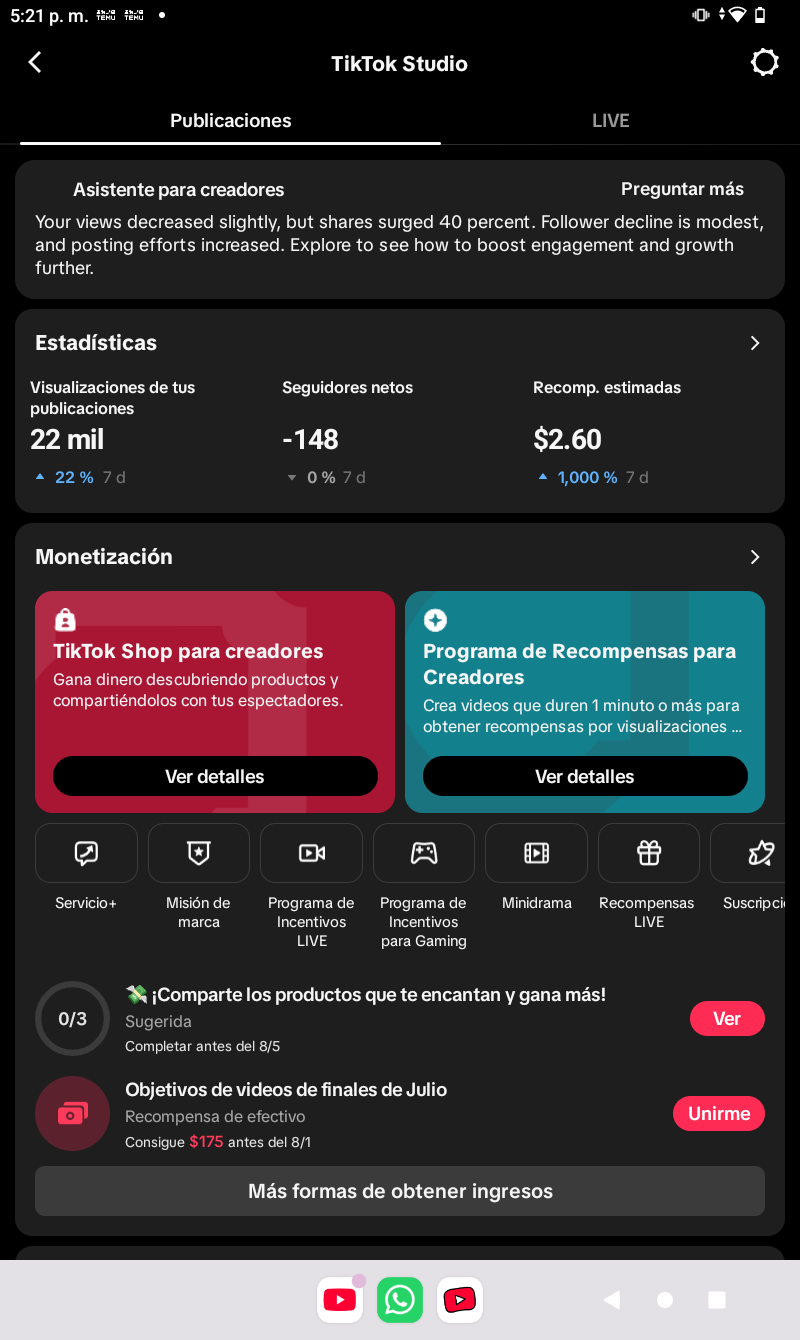This screenshot has width=800, height=1340.
Task: Go back using the top-left arrow
Action: 35,63
